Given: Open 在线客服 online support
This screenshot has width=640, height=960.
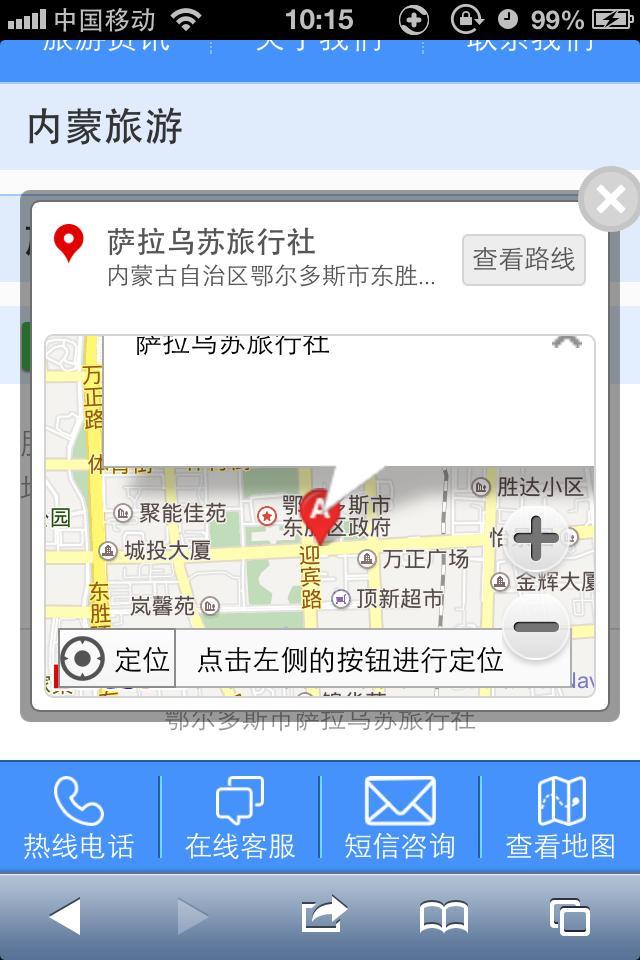Looking at the screenshot, I should (240, 819).
